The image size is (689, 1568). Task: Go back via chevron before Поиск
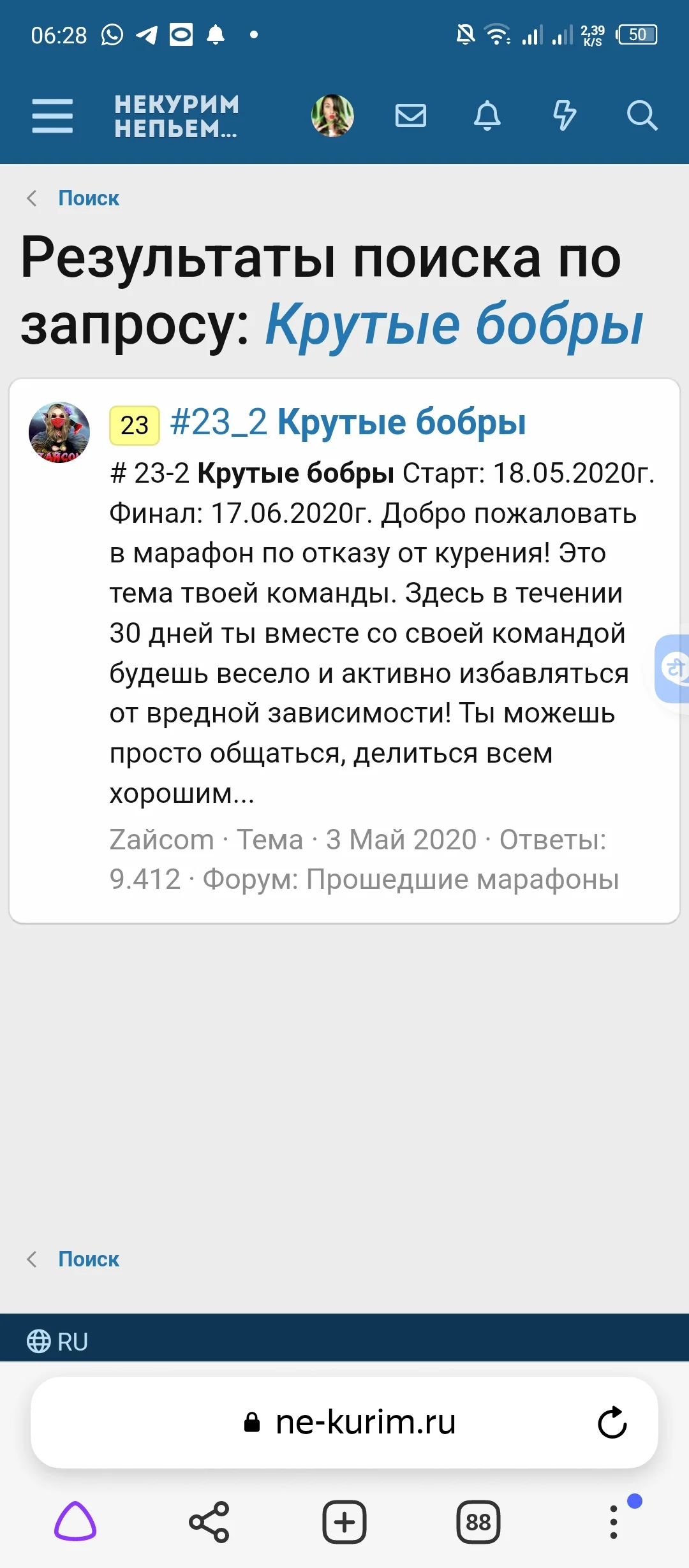[x=31, y=198]
